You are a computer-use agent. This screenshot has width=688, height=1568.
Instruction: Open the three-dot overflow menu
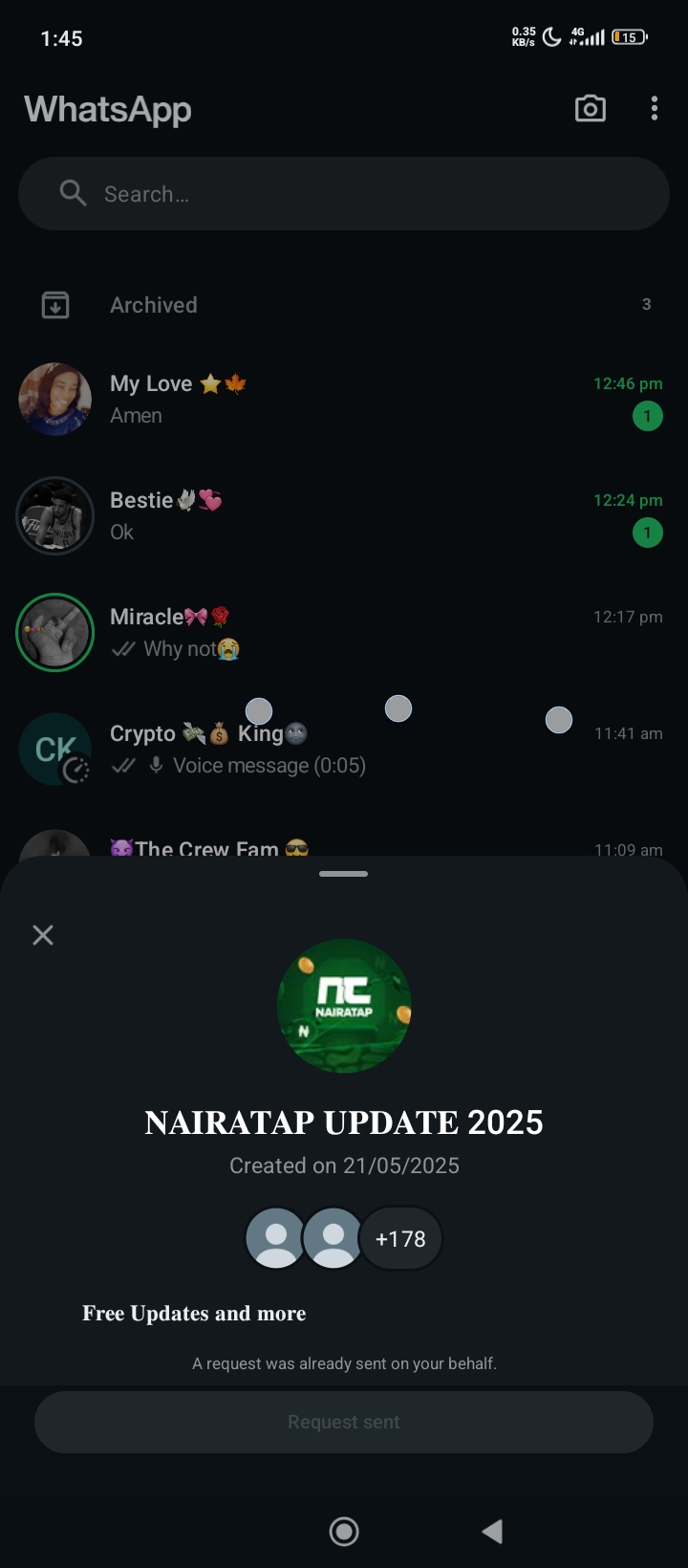coord(654,109)
